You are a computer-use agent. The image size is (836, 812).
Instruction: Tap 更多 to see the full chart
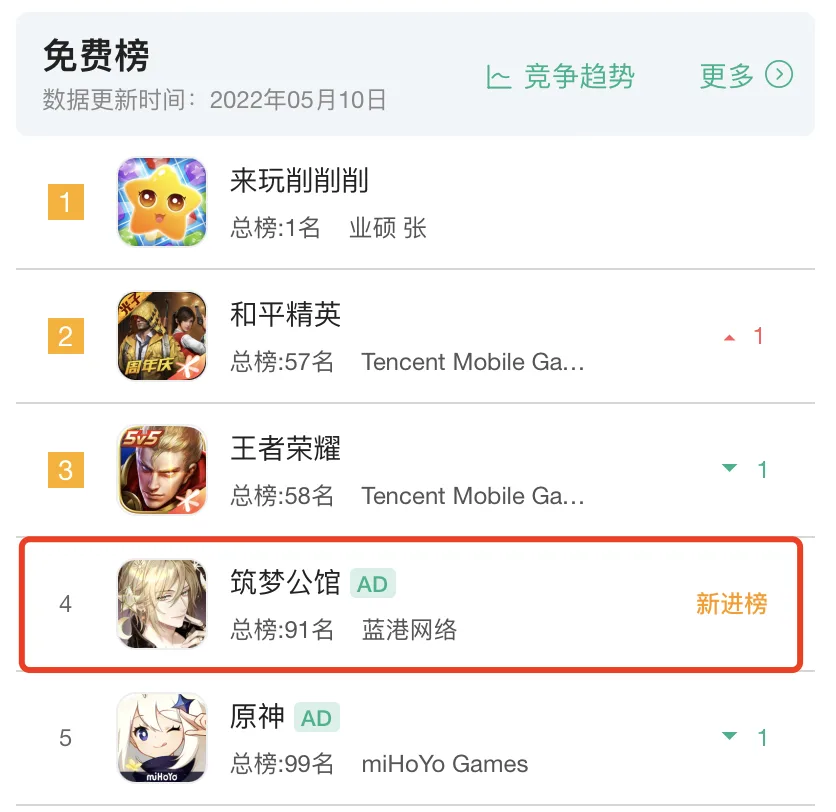pos(746,76)
